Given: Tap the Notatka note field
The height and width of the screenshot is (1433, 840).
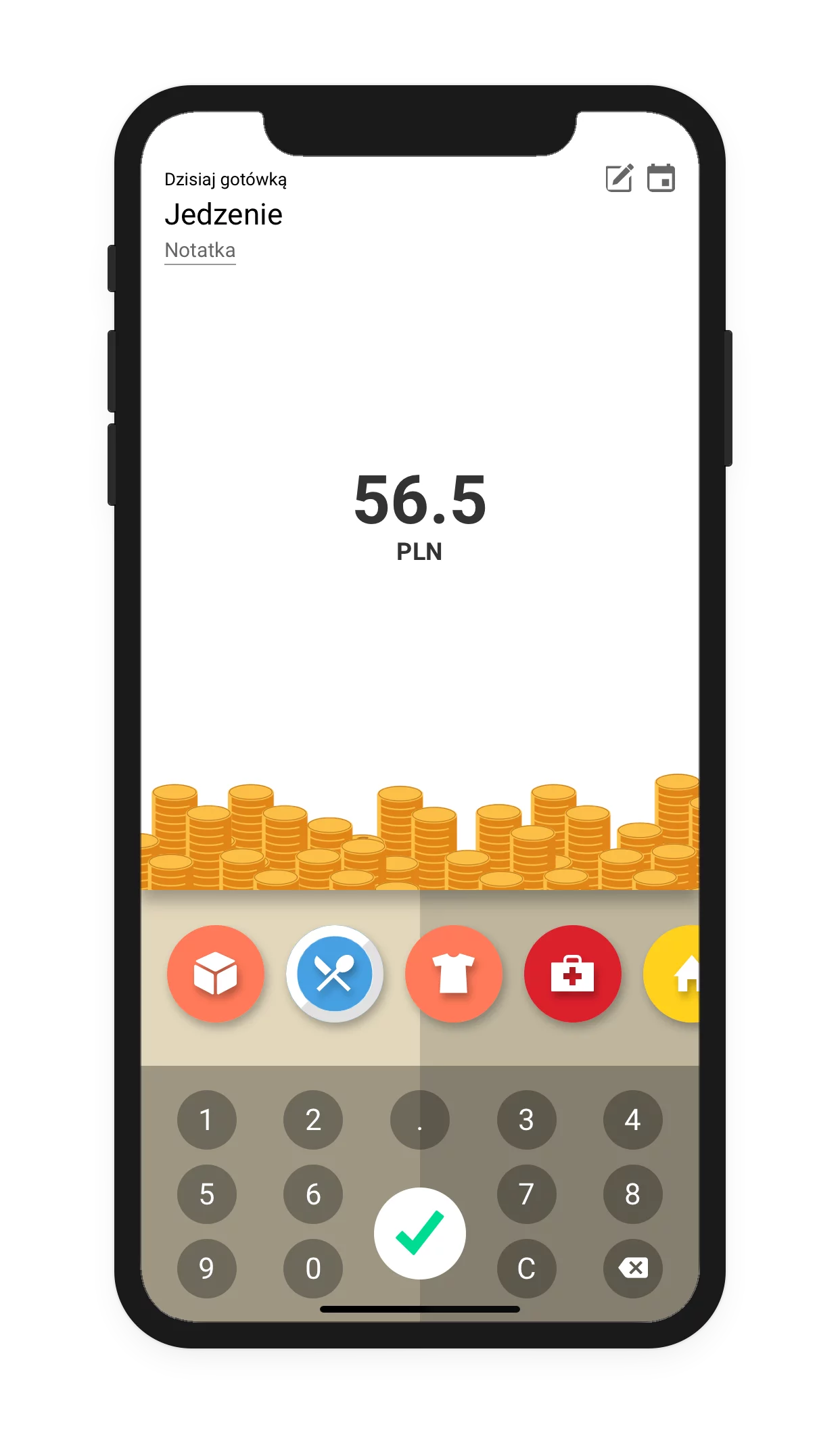Looking at the screenshot, I should (200, 250).
